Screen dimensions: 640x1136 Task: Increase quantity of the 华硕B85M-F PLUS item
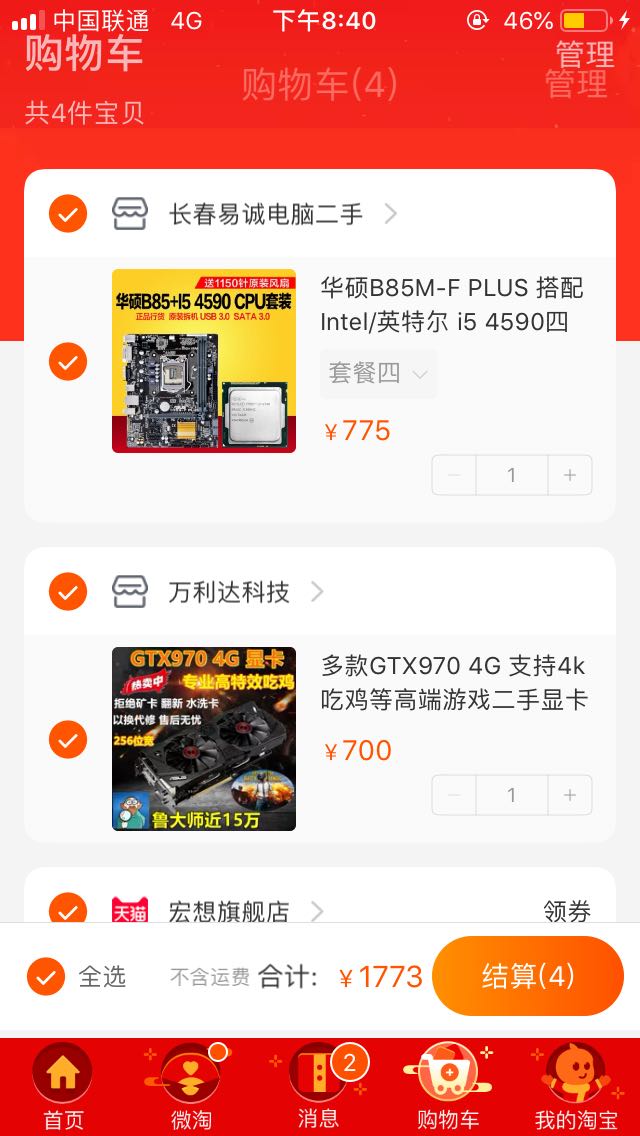pos(570,475)
